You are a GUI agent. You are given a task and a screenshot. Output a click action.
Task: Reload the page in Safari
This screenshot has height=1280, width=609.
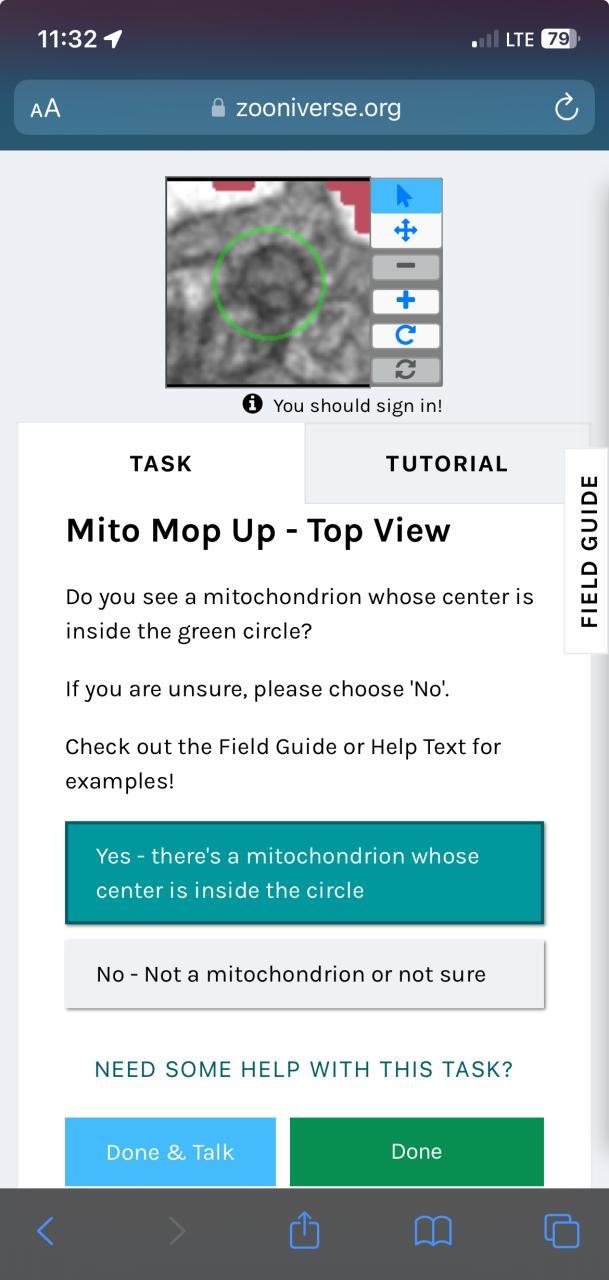point(566,108)
